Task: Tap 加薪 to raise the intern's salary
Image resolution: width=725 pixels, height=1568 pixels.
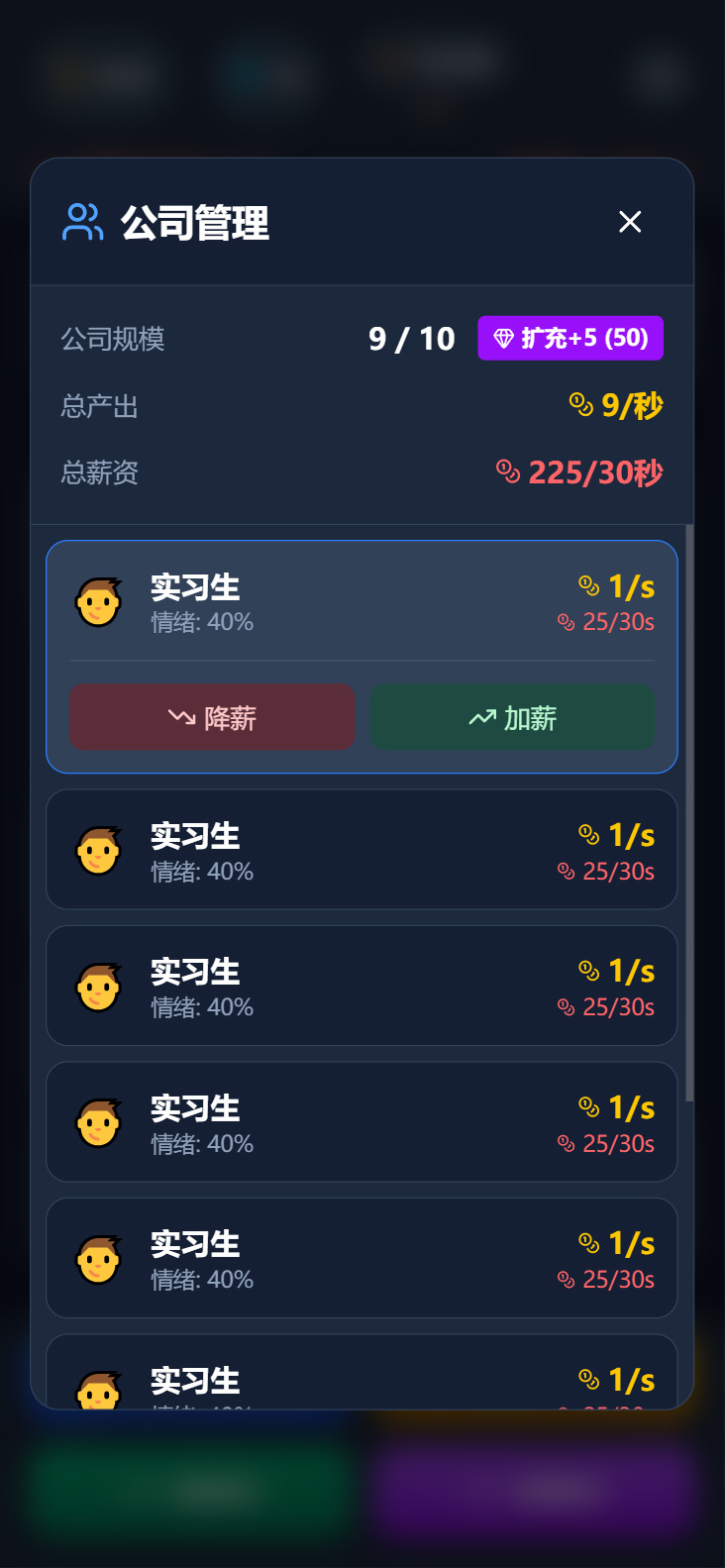Action: coord(512,717)
